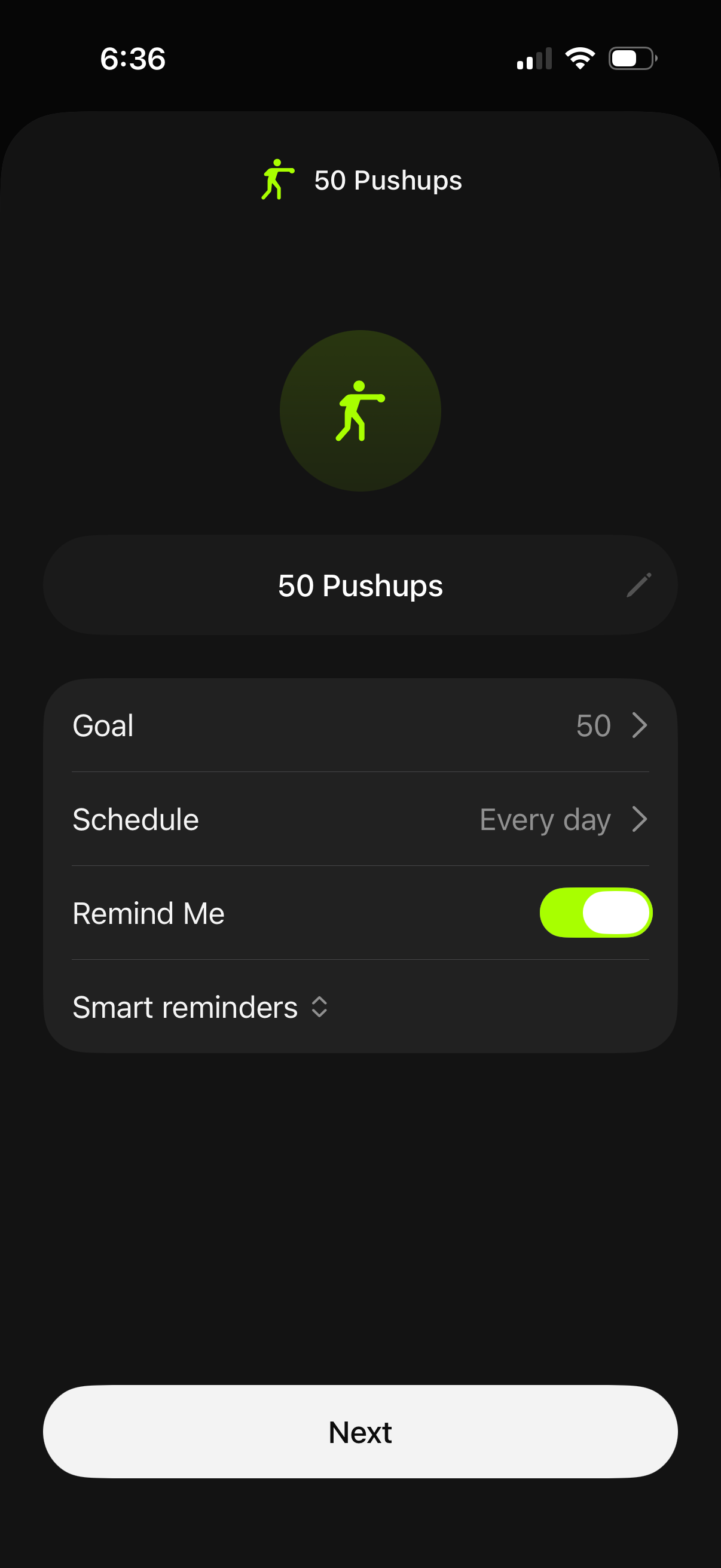
Task: Click the chevron arrow beside the Goal row
Action: (x=640, y=725)
